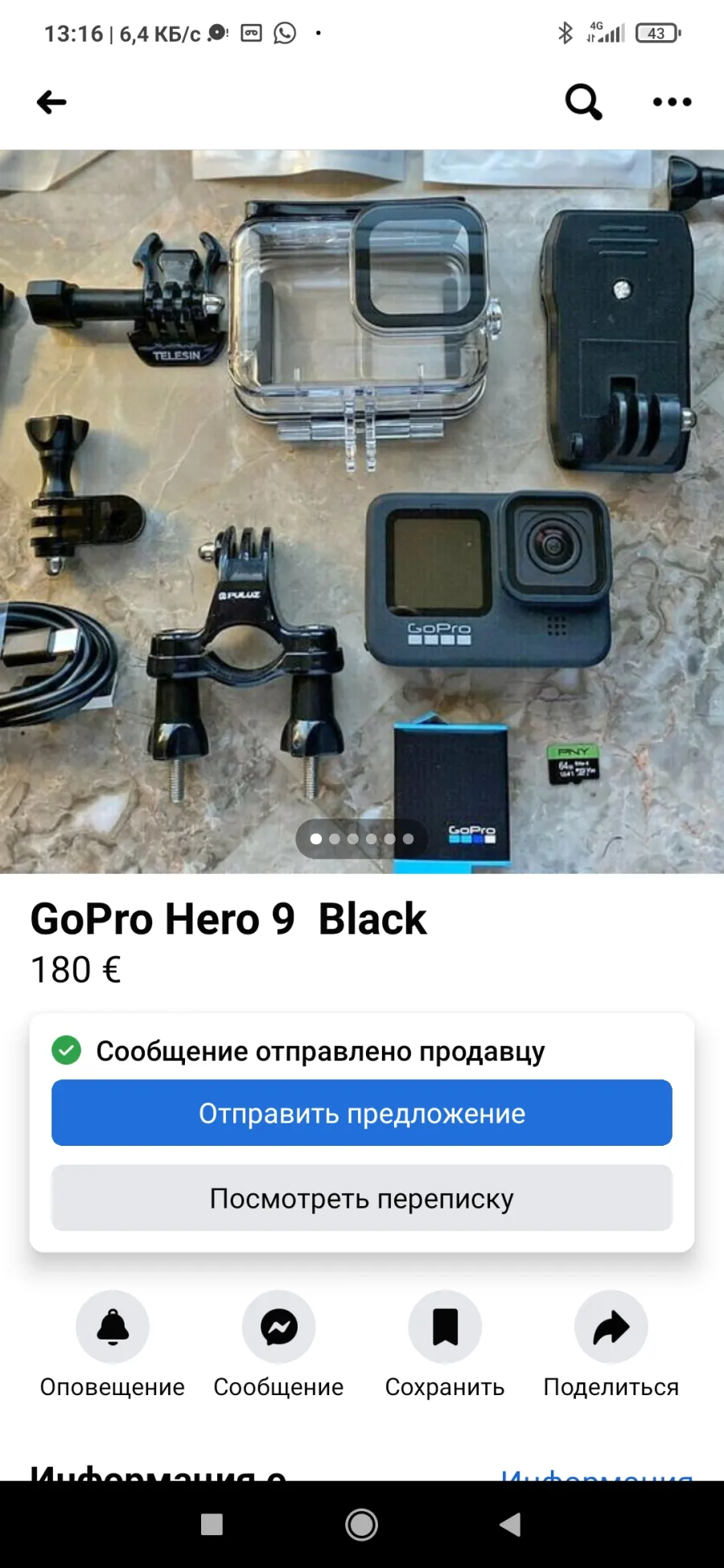Enable Оповещение bell for this listing
Screen dimensions: 724x1568
point(113,1327)
